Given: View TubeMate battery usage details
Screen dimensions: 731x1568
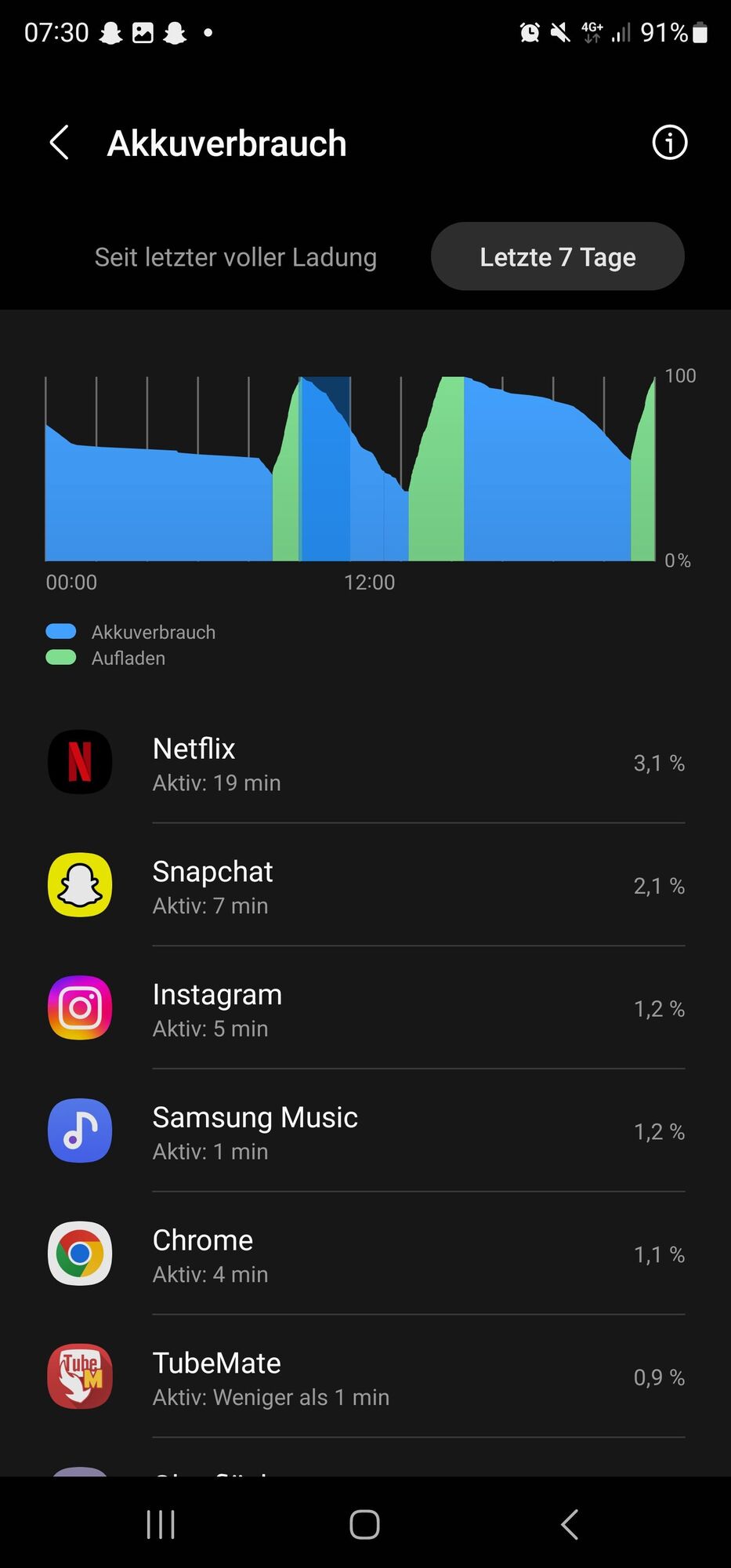Looking at the screenshot, I should point(365,1377).
